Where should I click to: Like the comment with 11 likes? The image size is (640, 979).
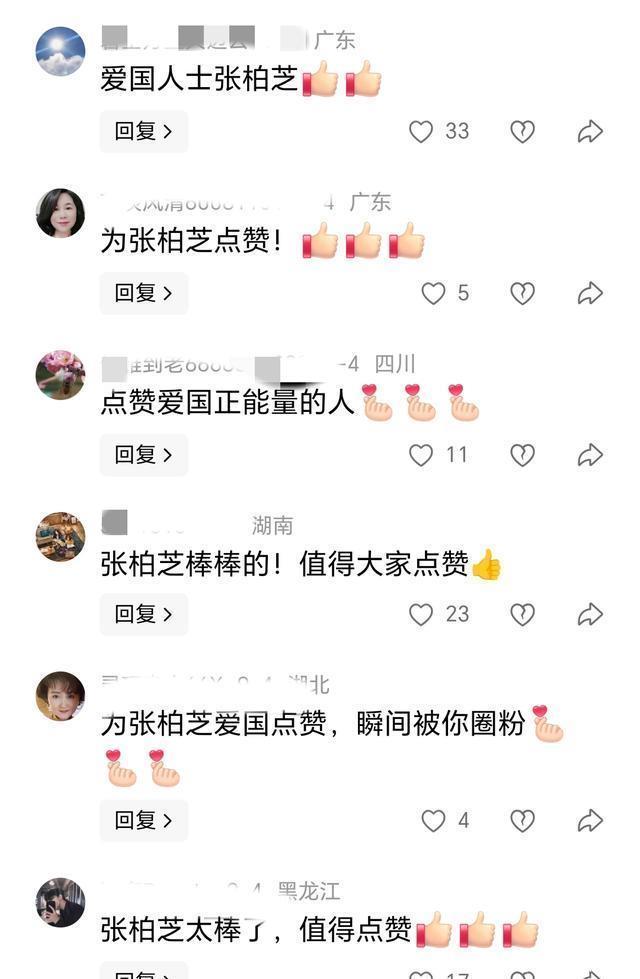coord(422,455)
